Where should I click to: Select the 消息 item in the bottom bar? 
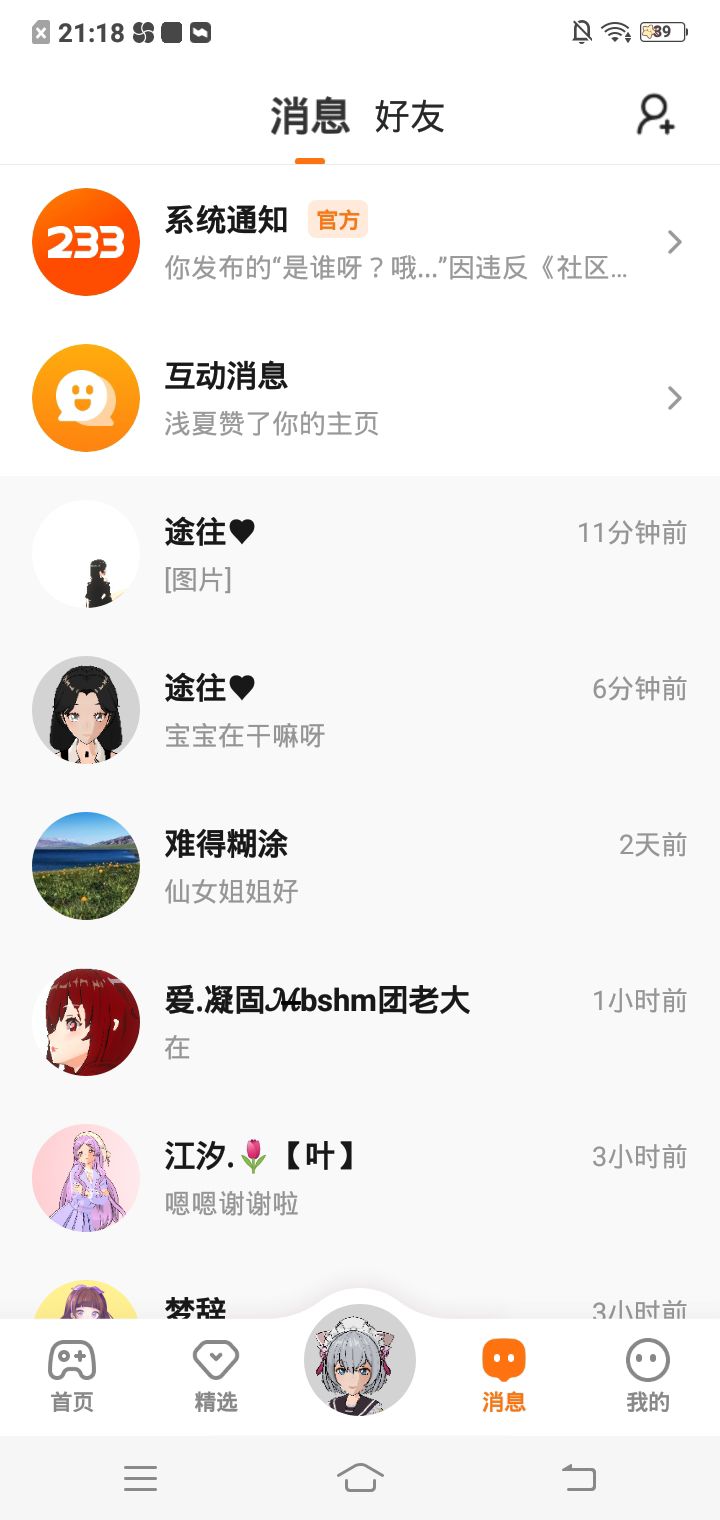tap(504, 1376)
